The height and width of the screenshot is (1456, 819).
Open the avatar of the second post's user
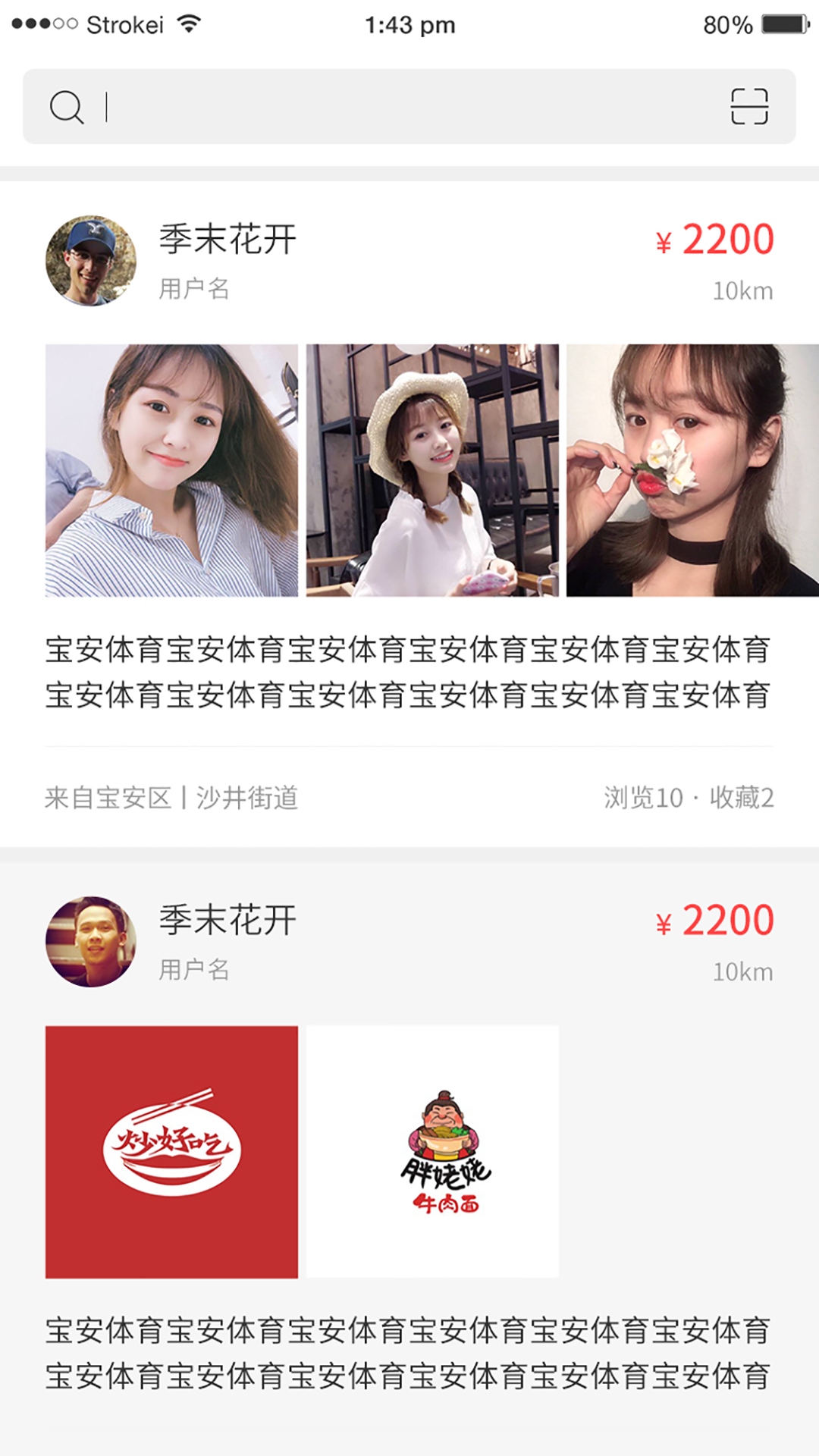tap(91, 942)
